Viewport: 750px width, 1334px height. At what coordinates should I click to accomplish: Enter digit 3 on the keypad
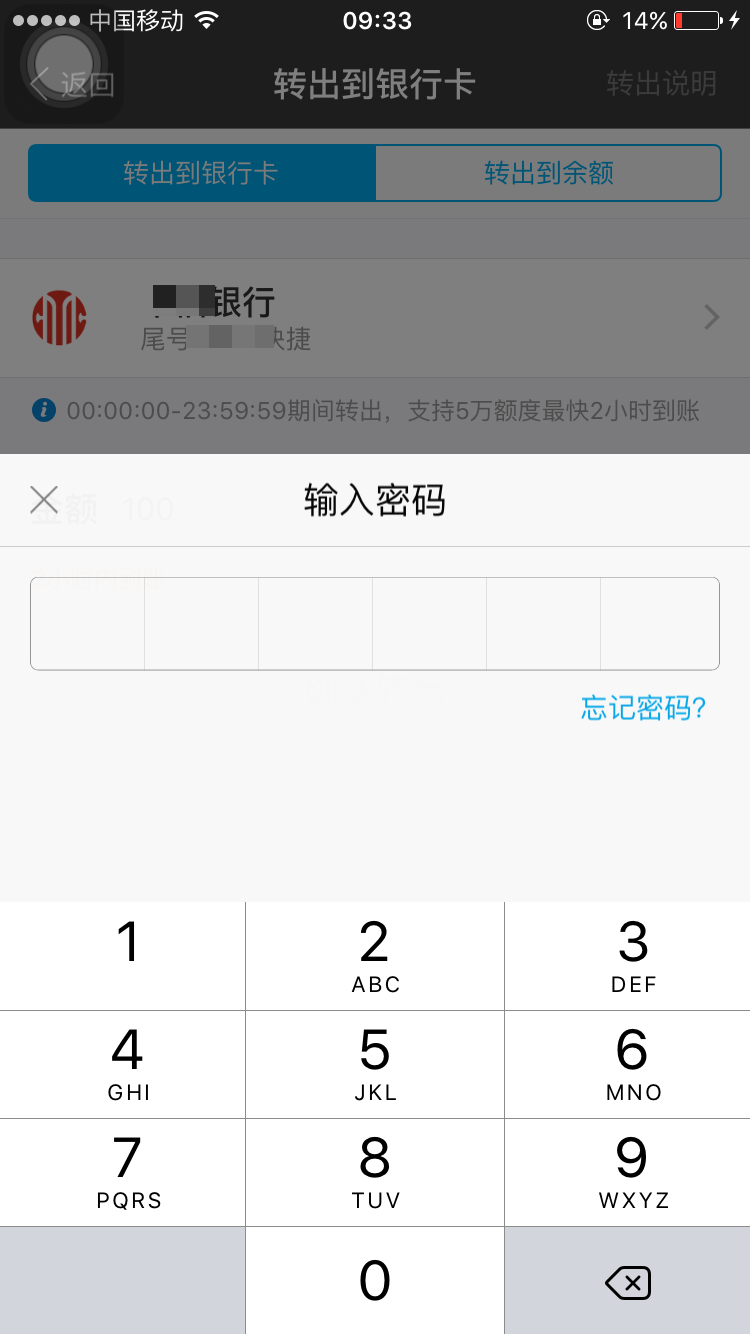click(628, 956)
